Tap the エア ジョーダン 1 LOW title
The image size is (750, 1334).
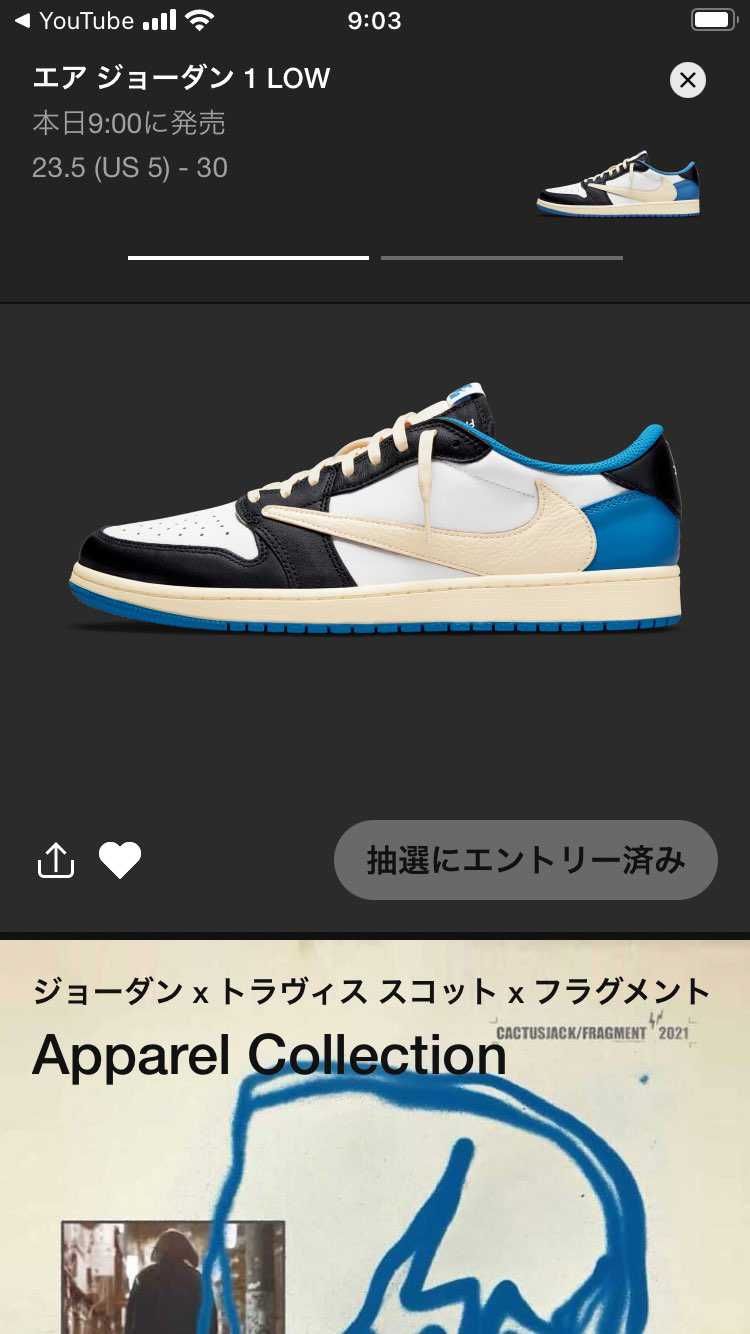(x=180, y=78)
